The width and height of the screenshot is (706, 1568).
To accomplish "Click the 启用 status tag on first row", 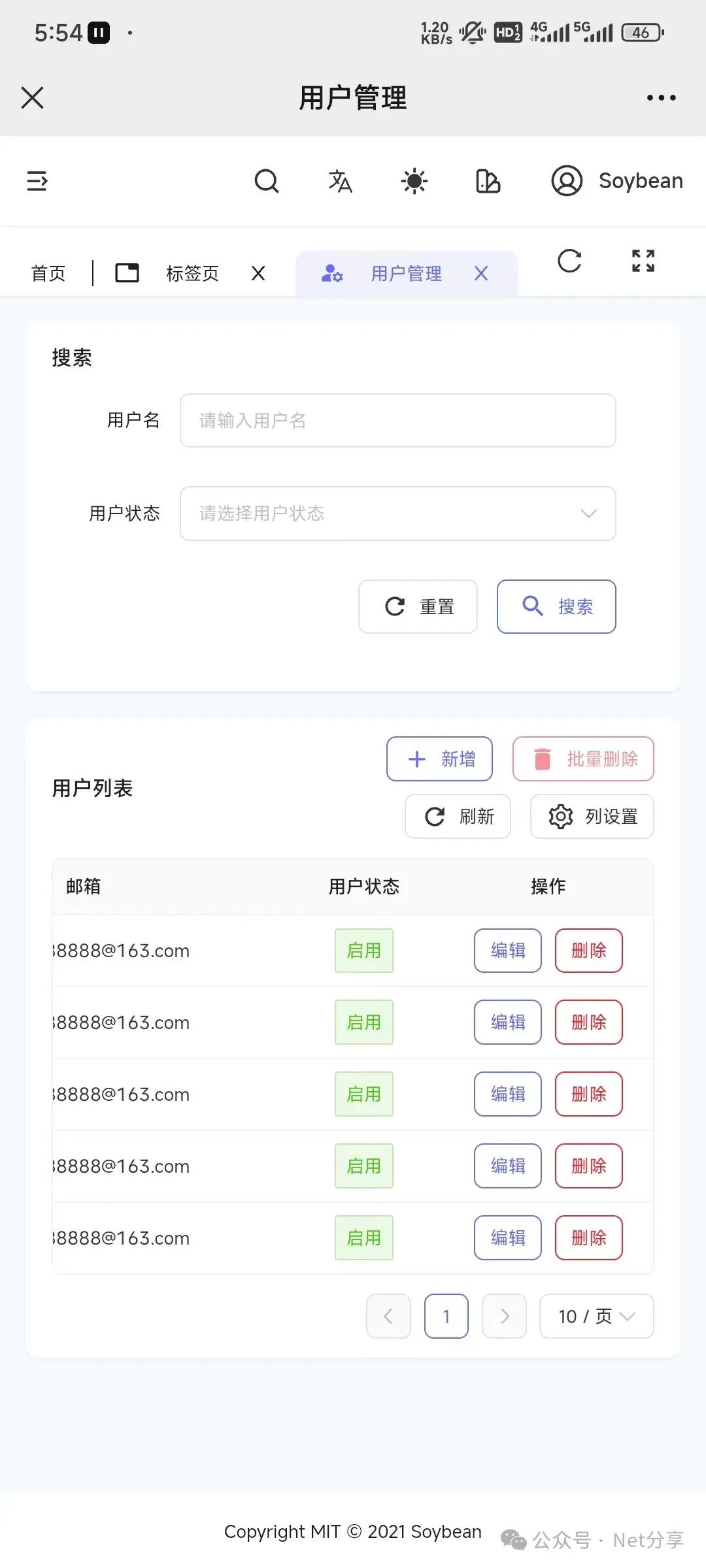I will point(363,951).
